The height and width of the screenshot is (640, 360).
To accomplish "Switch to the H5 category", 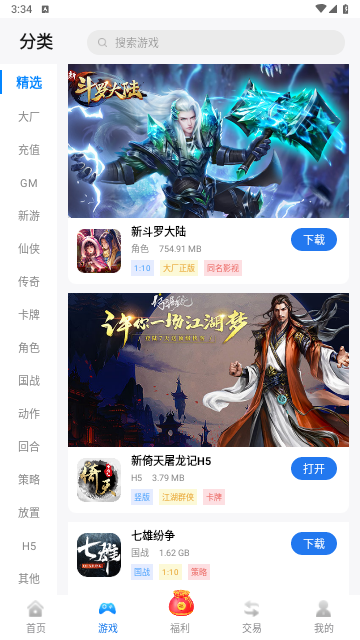I will point(29,546).
